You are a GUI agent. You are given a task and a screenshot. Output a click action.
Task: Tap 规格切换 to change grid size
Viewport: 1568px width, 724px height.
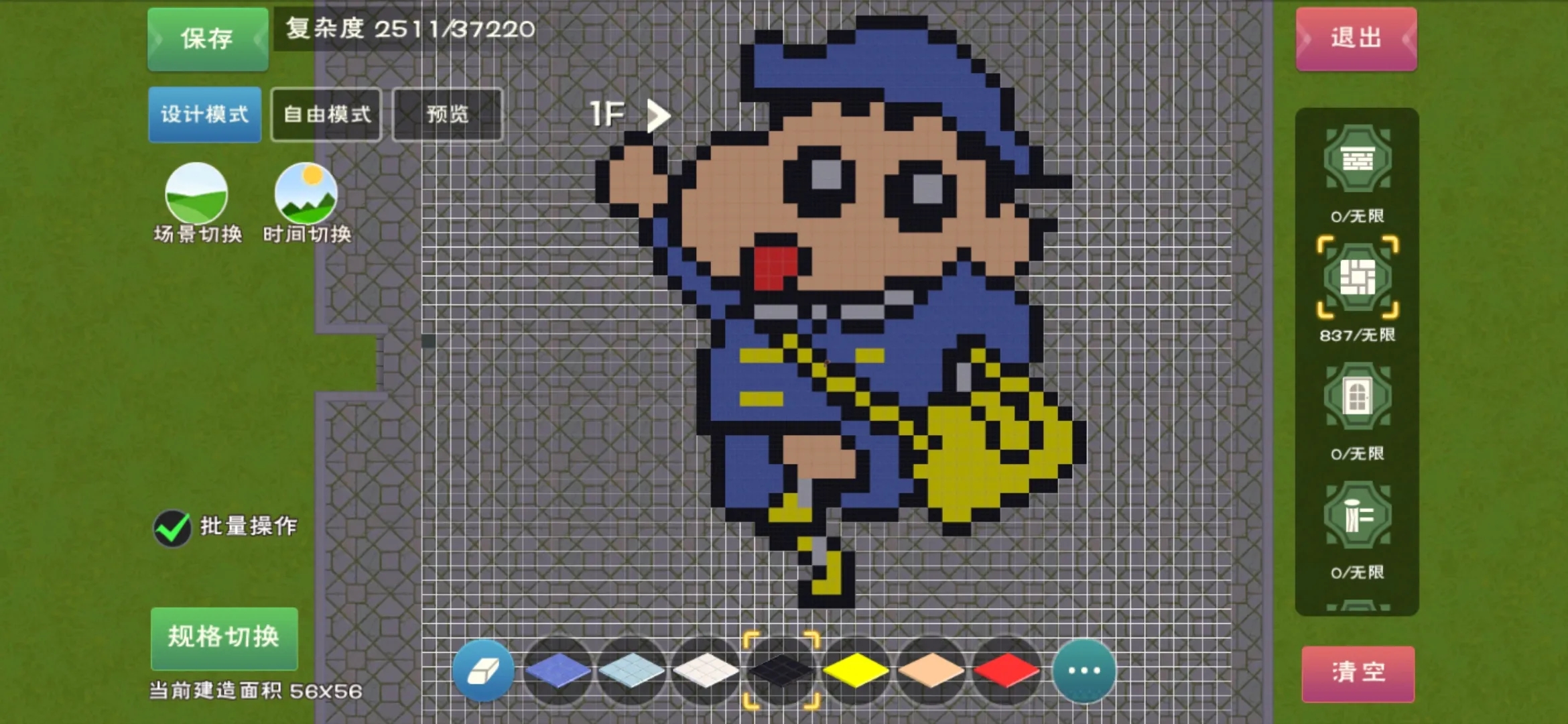point(224,638)
